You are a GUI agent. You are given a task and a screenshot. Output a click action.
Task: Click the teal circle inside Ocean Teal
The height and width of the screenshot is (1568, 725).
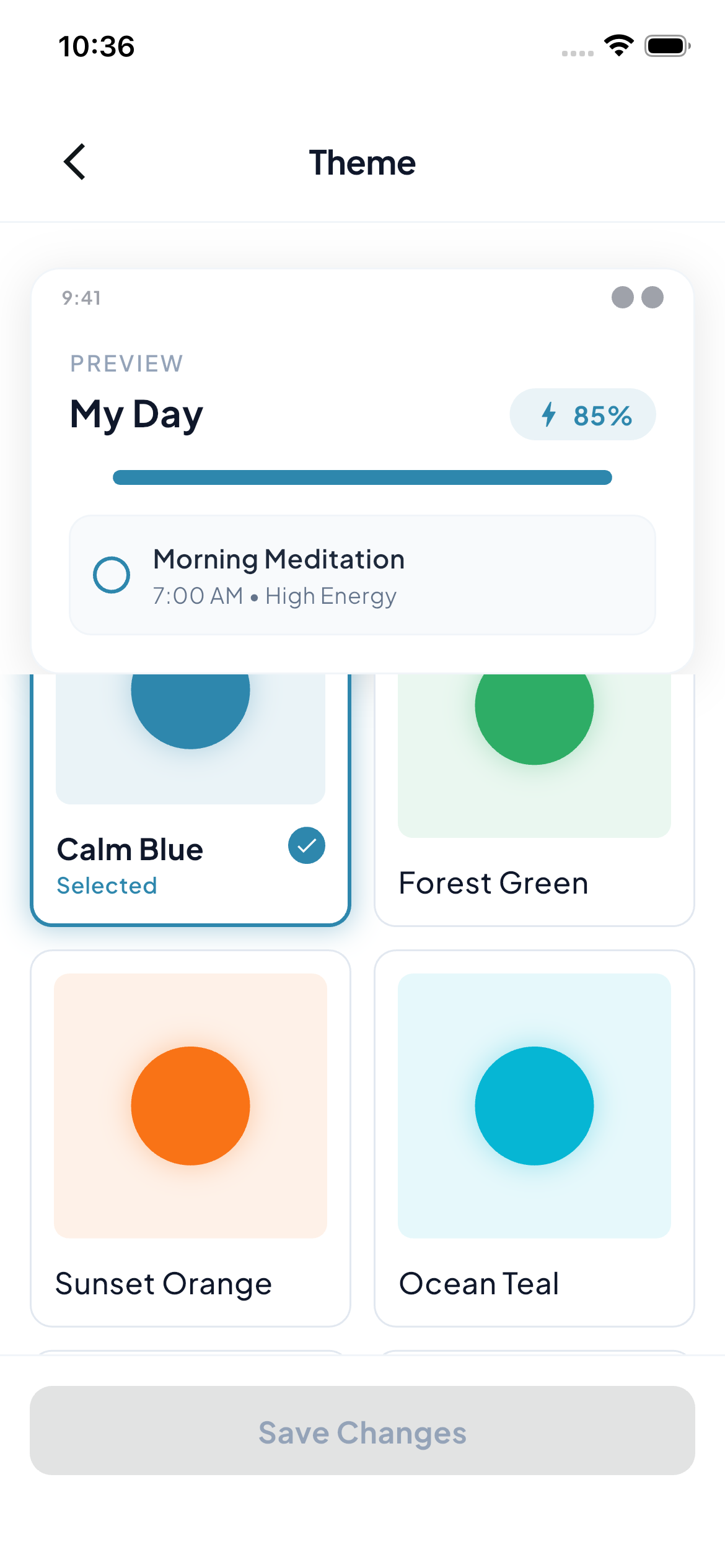pos(534,1106)
